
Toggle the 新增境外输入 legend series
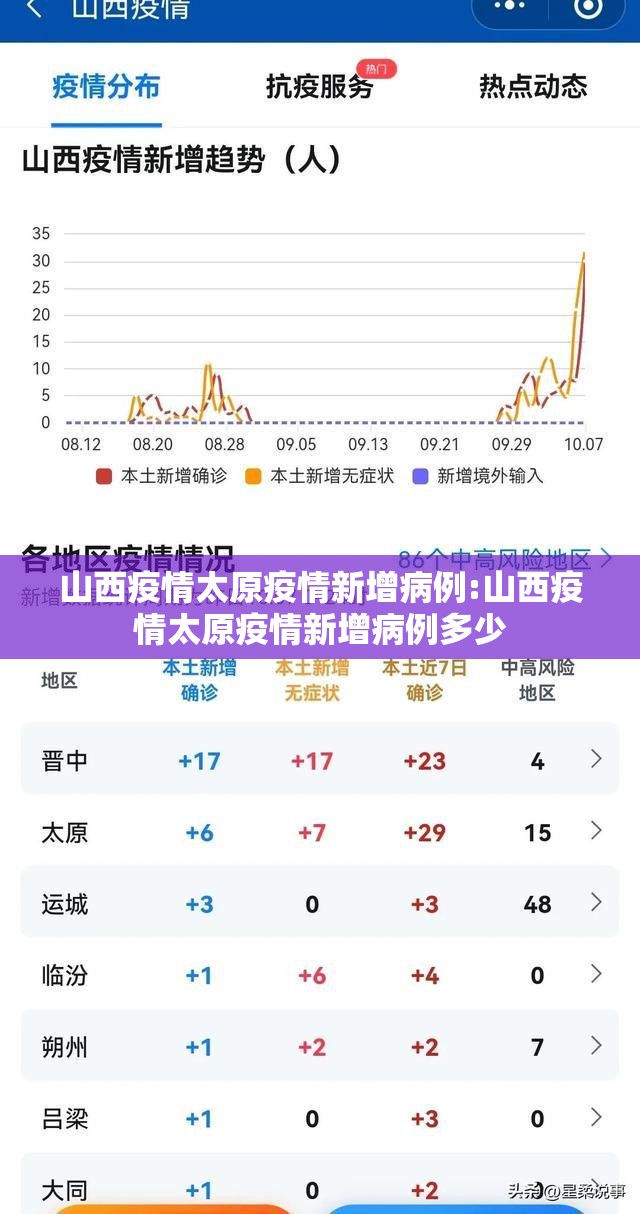(x=479, y=476)
